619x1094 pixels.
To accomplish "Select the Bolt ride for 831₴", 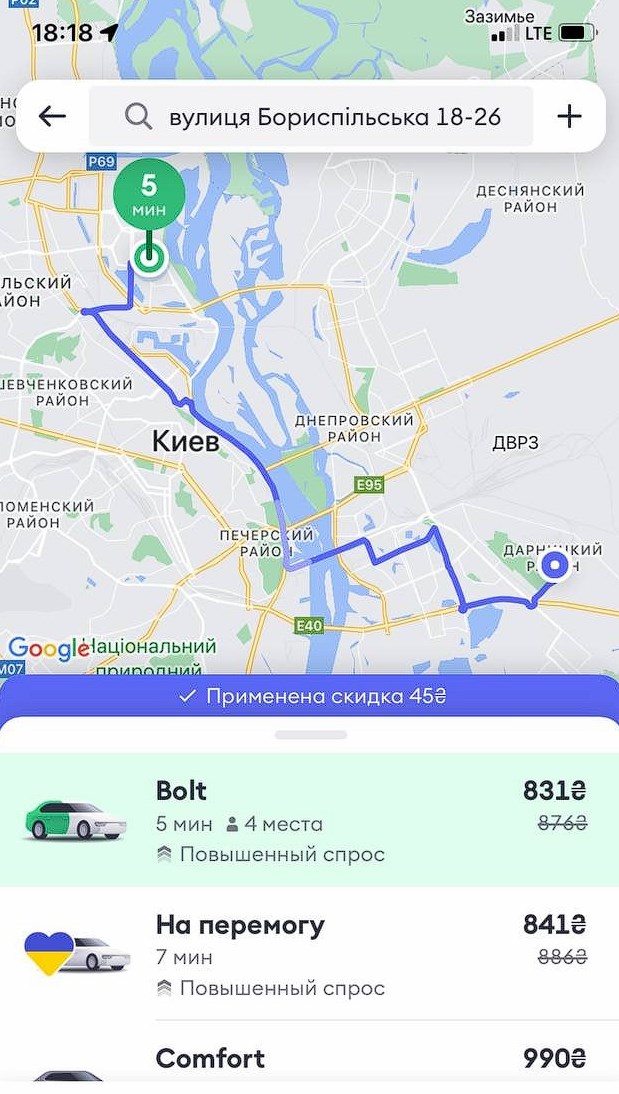I will 309,820.
